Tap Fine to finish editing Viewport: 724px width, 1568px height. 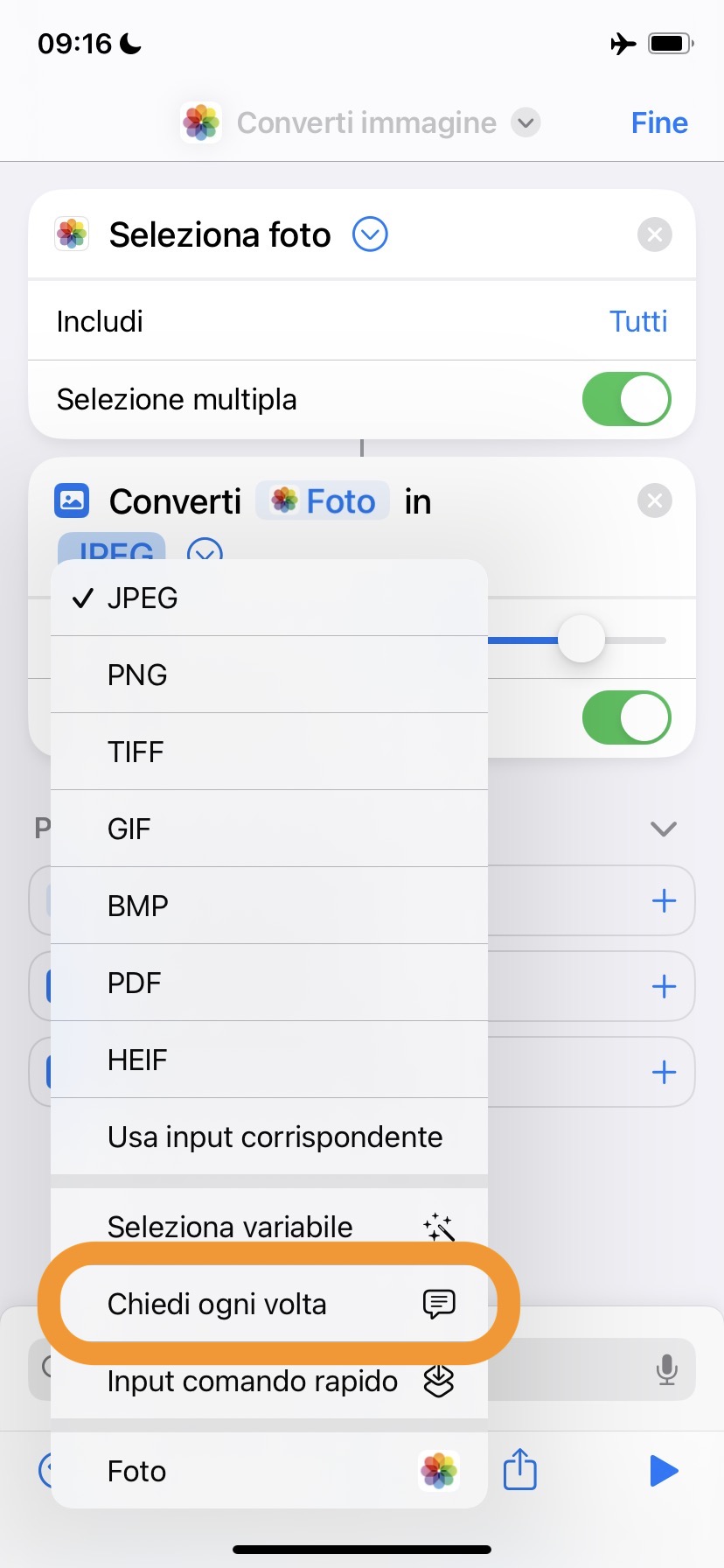tap(659, 122)
